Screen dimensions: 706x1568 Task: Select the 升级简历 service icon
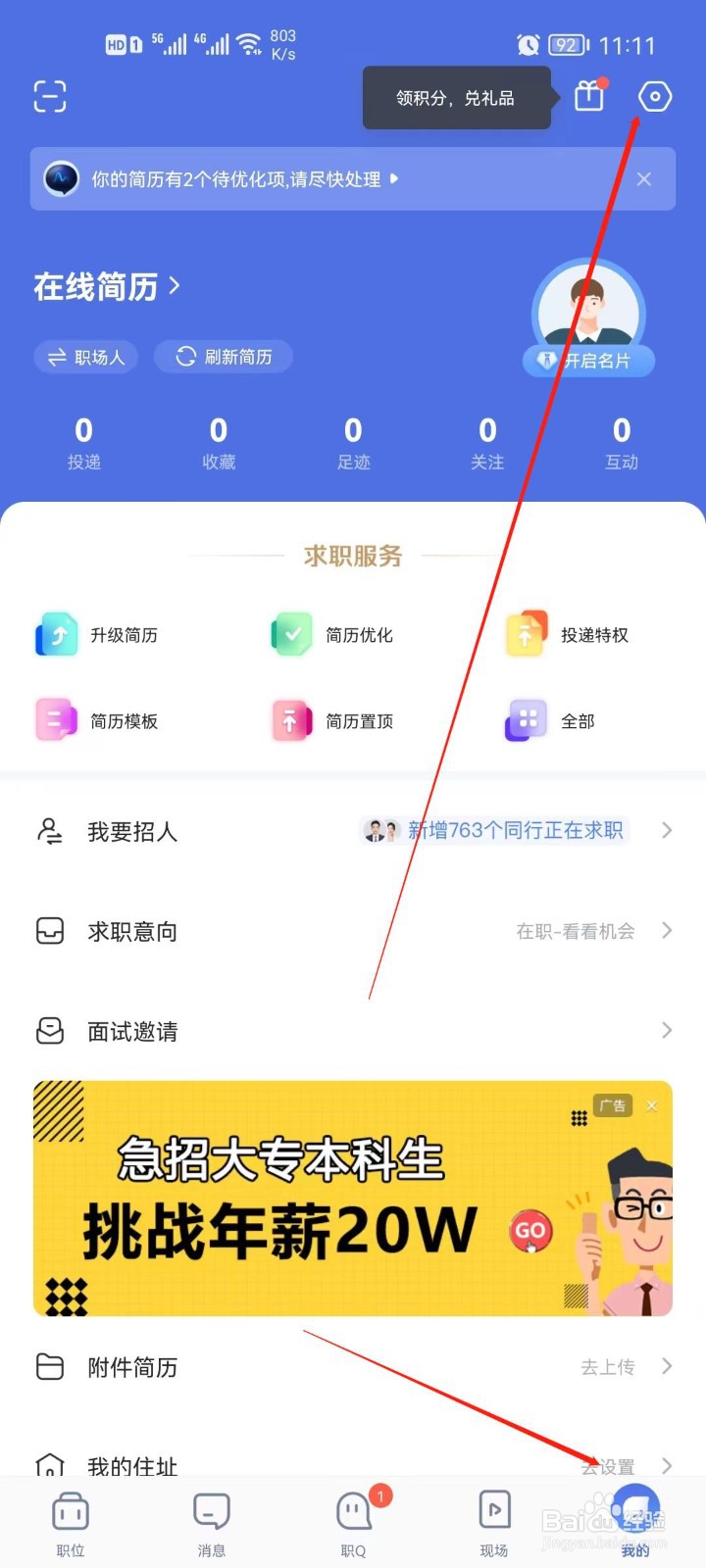click(x=56, y=634)
